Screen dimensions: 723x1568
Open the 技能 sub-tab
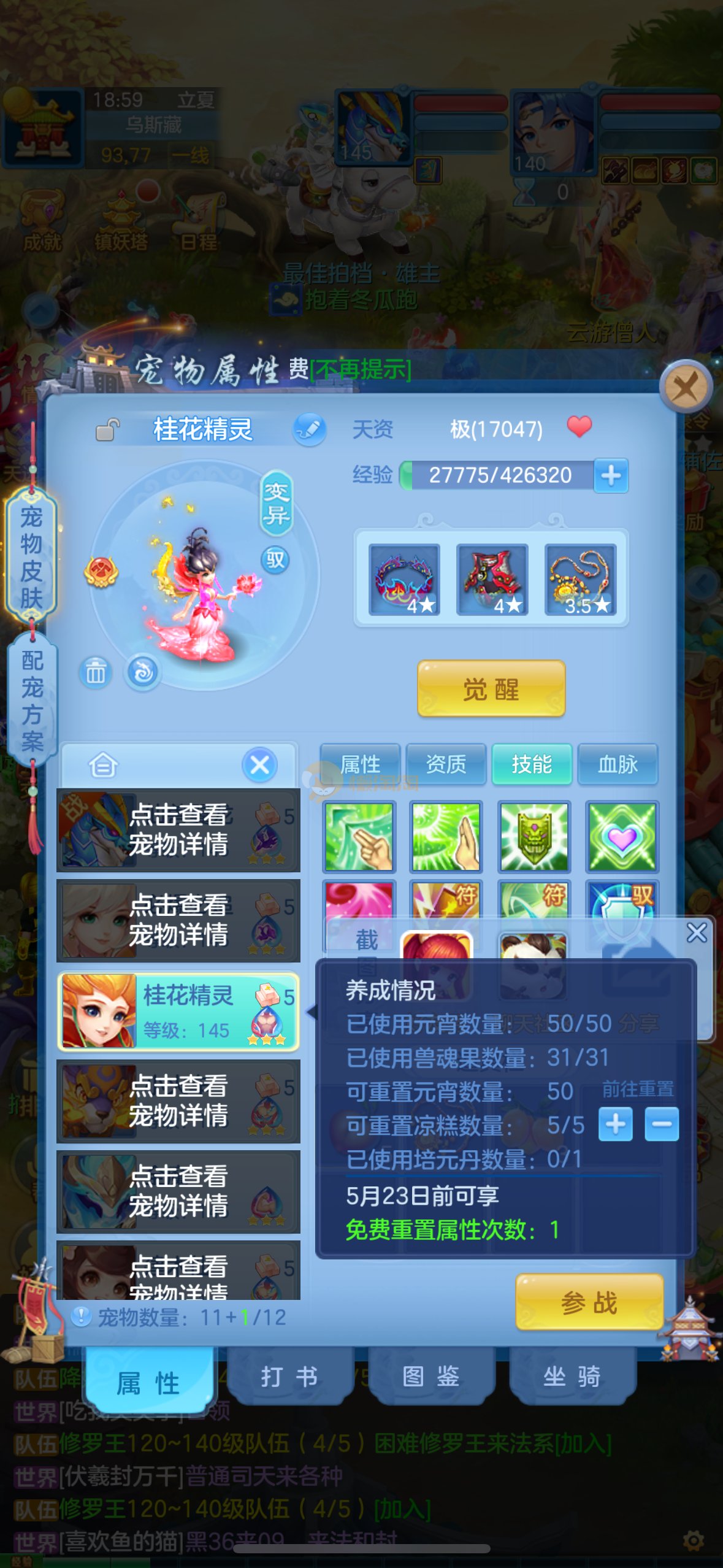coord(532,764)
